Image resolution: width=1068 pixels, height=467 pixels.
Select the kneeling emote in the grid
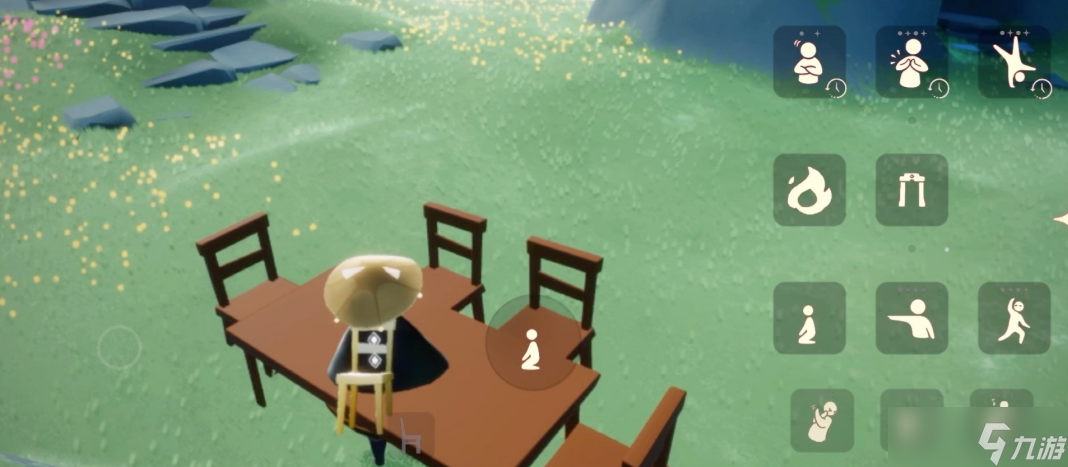809,318
